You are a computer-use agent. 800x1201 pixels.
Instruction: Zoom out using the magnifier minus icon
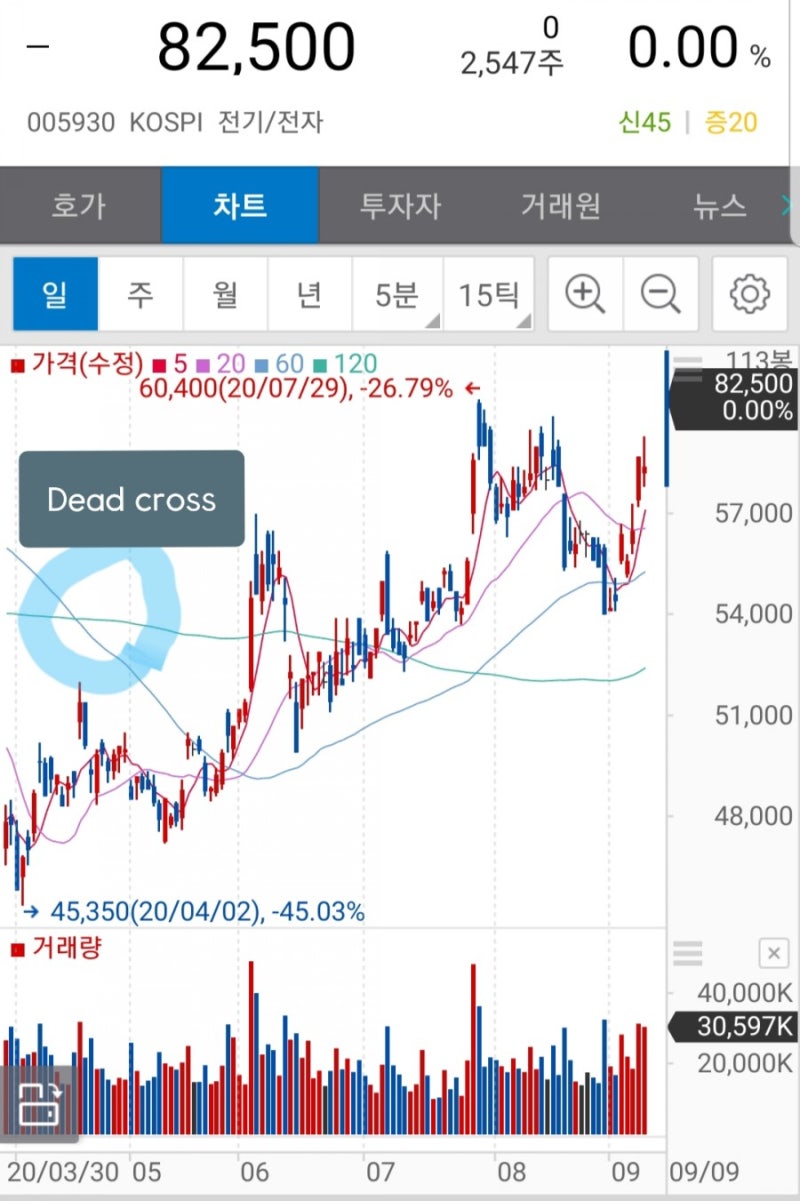(661, 293)
